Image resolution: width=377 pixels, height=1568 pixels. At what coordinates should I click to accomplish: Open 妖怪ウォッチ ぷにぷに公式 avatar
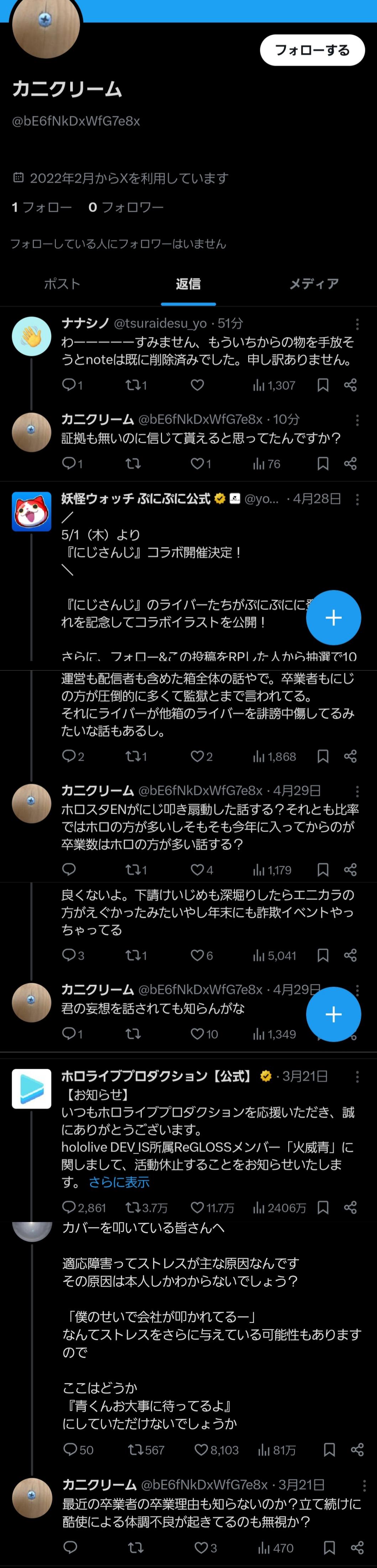tap(32, 511)
